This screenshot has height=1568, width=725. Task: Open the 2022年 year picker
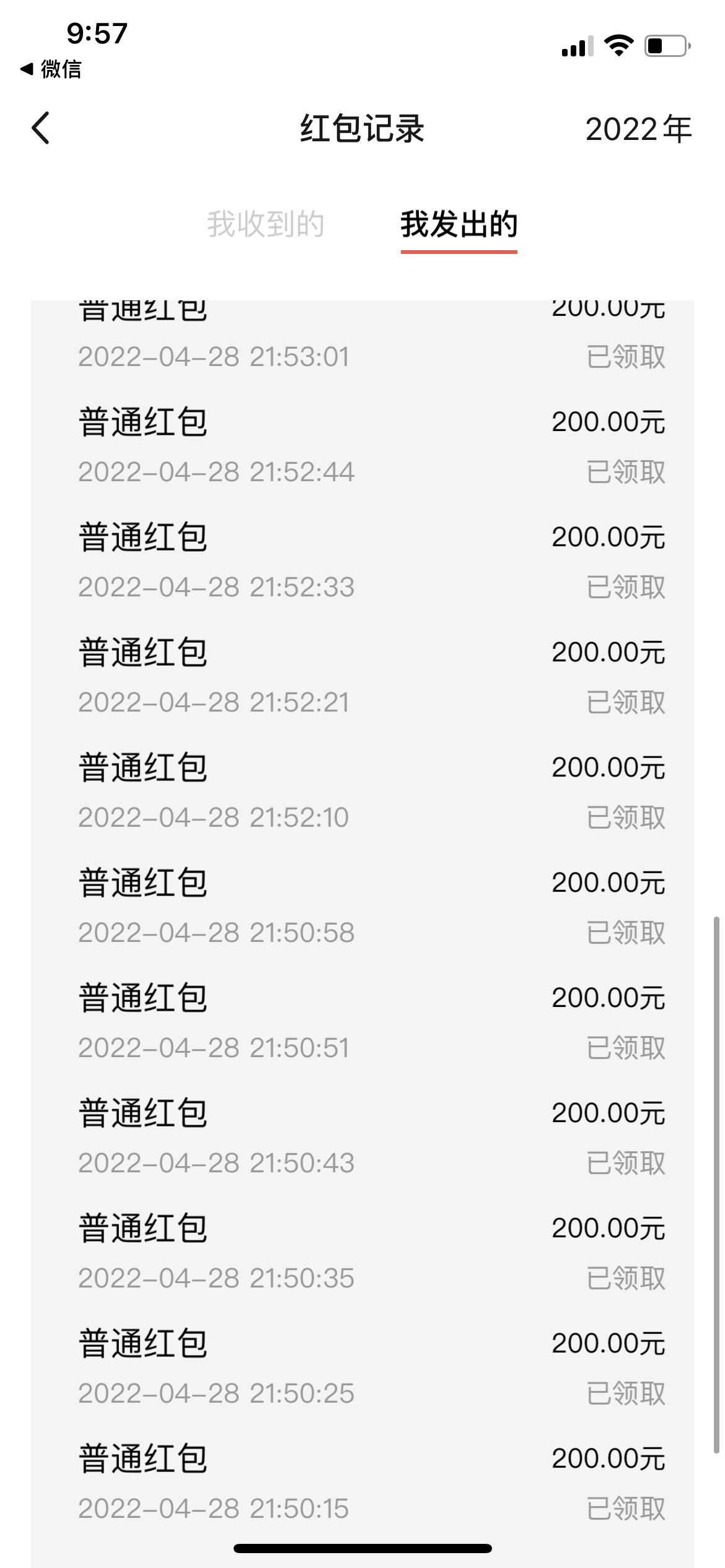coord(638,129)
